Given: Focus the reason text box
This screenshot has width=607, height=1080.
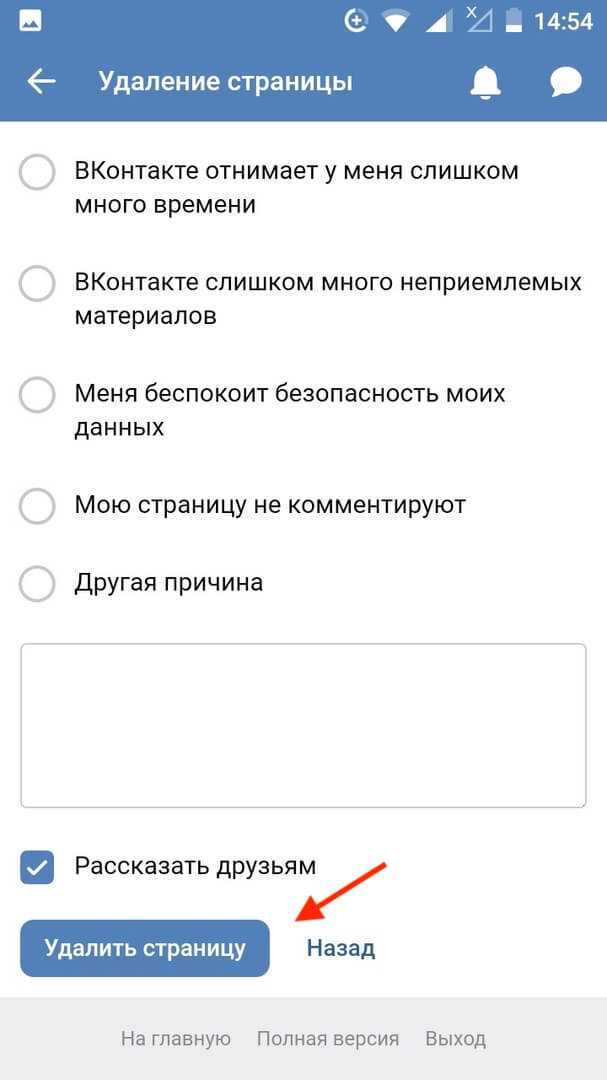Looking at the screenshot, I should pyautogui.click(x=303, y=725).
